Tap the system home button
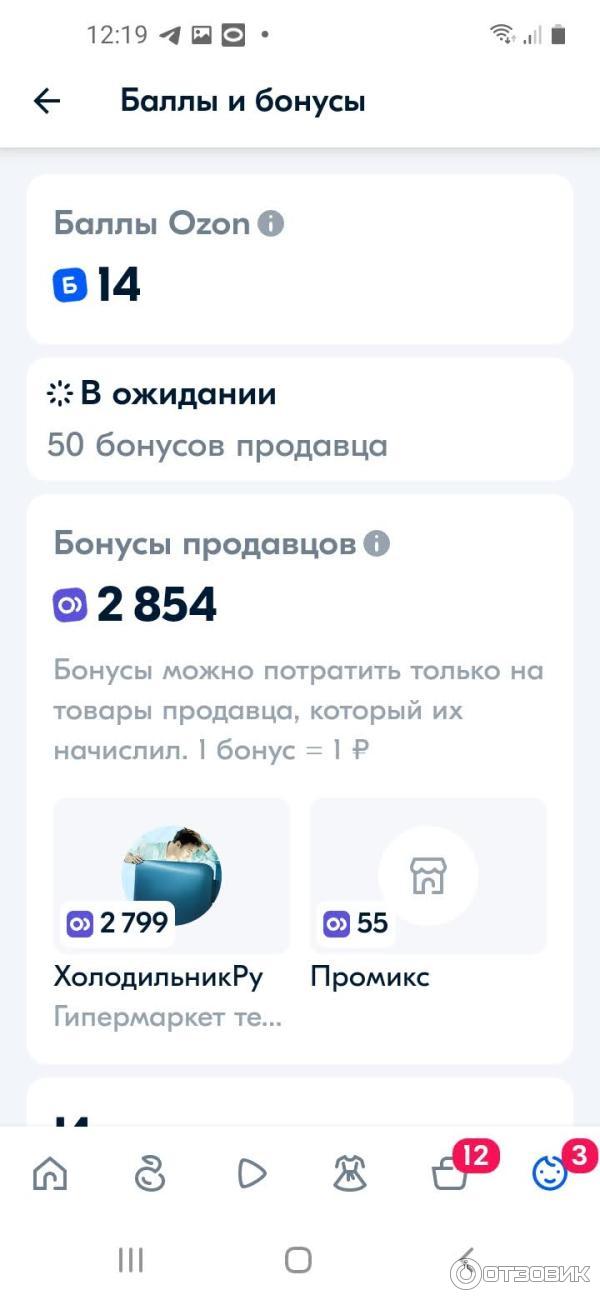600x1300 pixels. coord(298,1260)
